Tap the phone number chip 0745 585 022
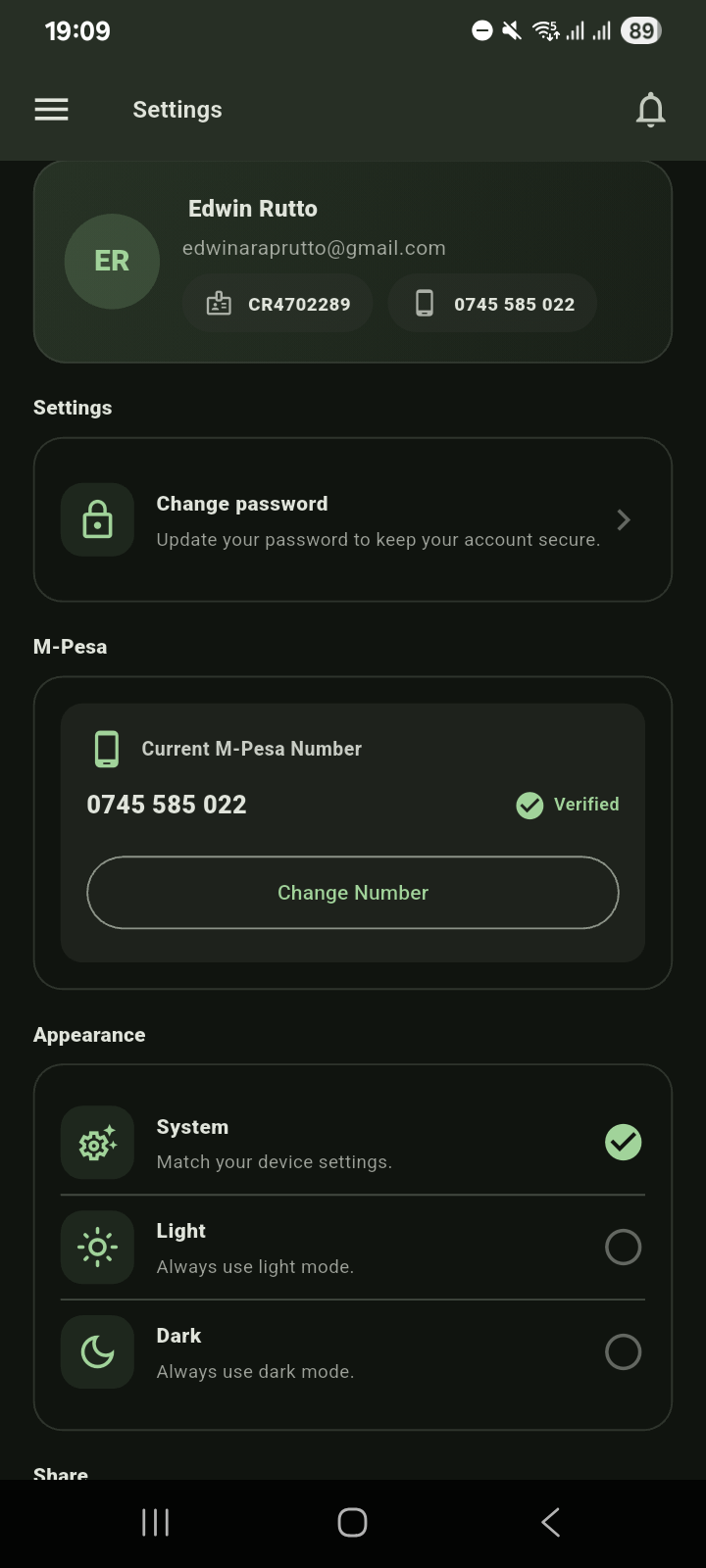 coord(491,304)
